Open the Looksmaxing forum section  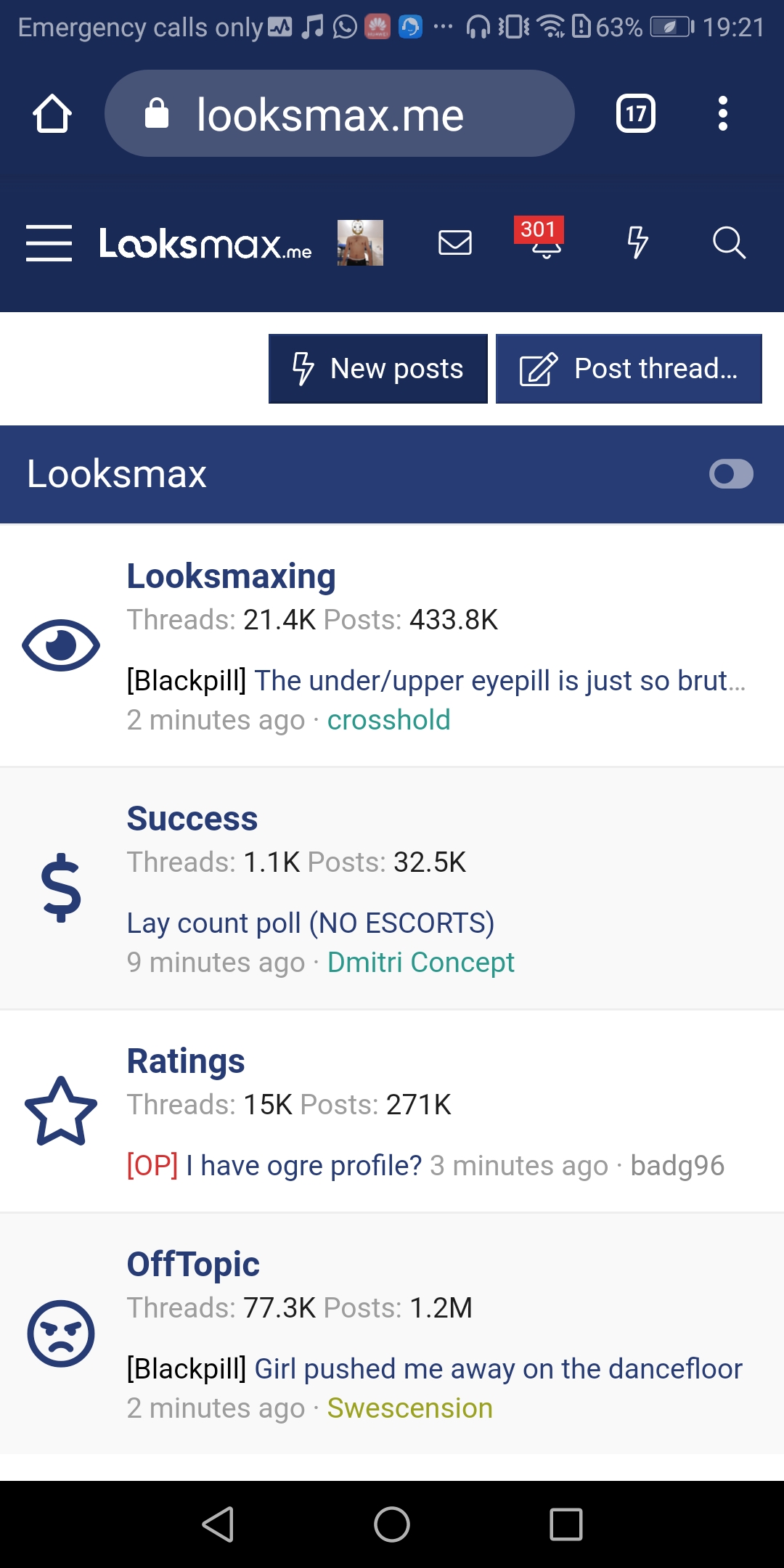point(231,576)
